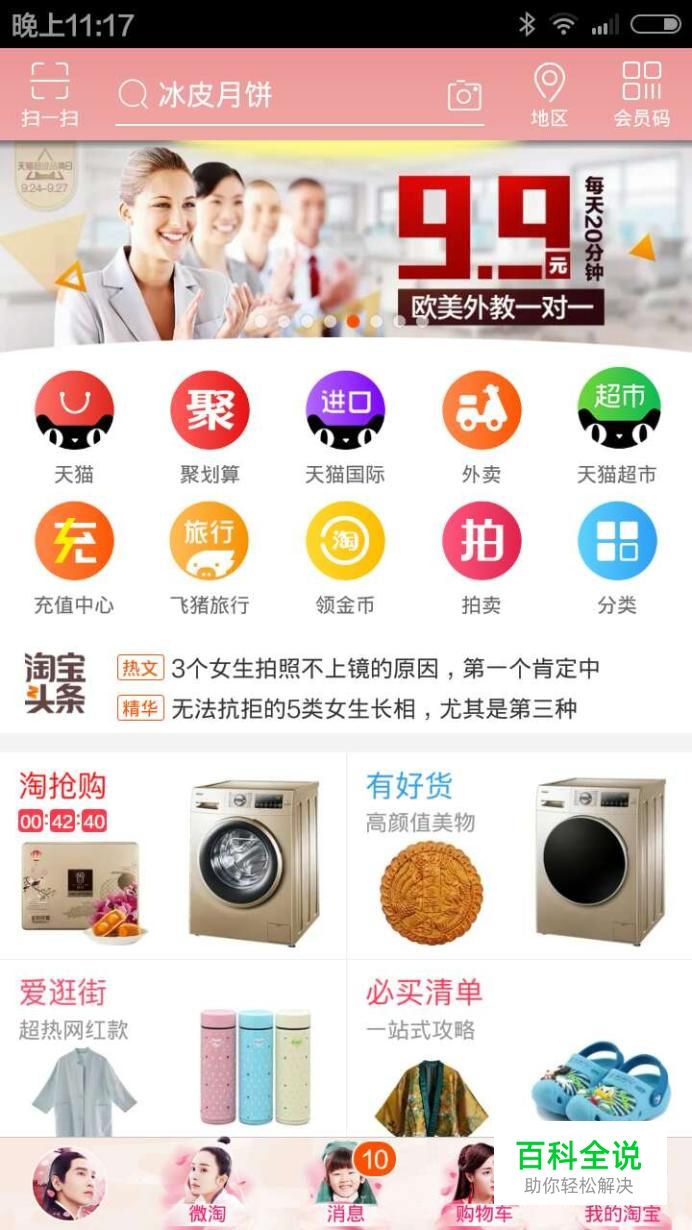The width and height of the screenshot is (692, 1230).
Task: Open the 有好货 card
Action: tap(519, 855)
